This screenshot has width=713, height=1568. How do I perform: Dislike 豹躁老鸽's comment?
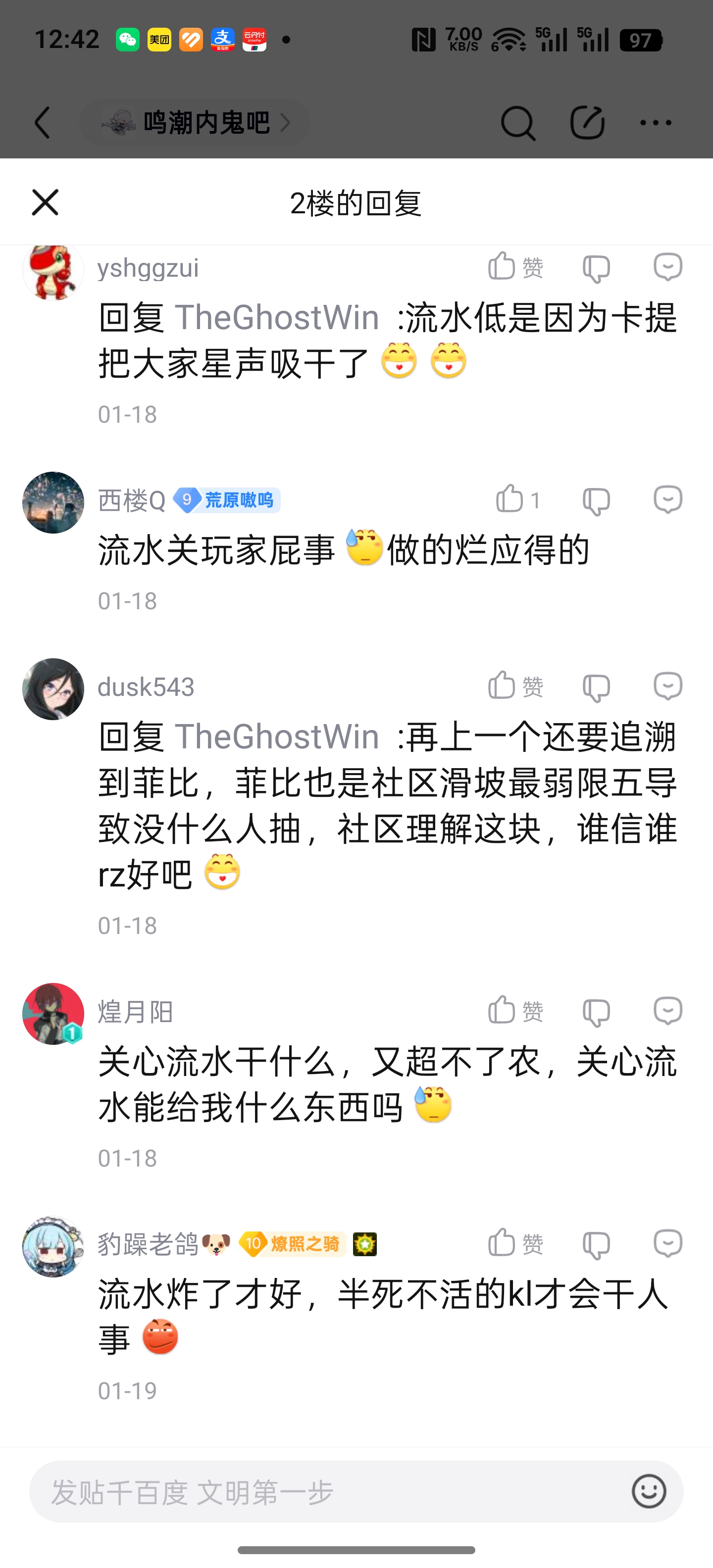pyautogui.click(x=596, y=1244)
